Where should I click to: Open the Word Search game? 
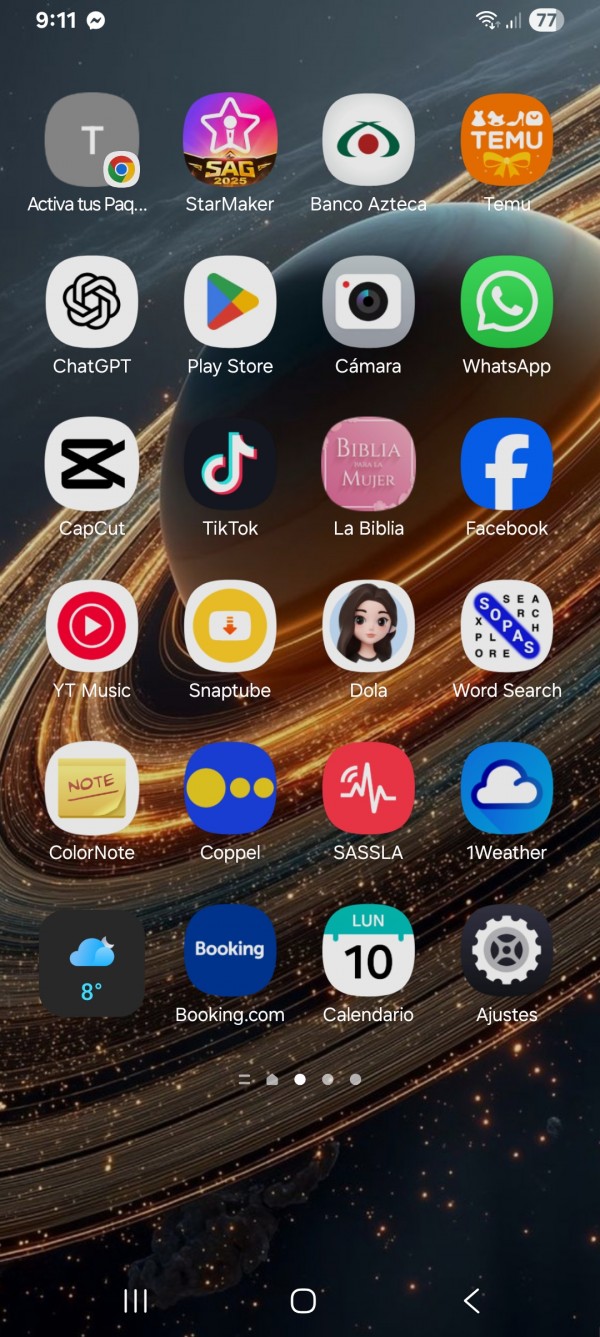(x=506, y=626)
